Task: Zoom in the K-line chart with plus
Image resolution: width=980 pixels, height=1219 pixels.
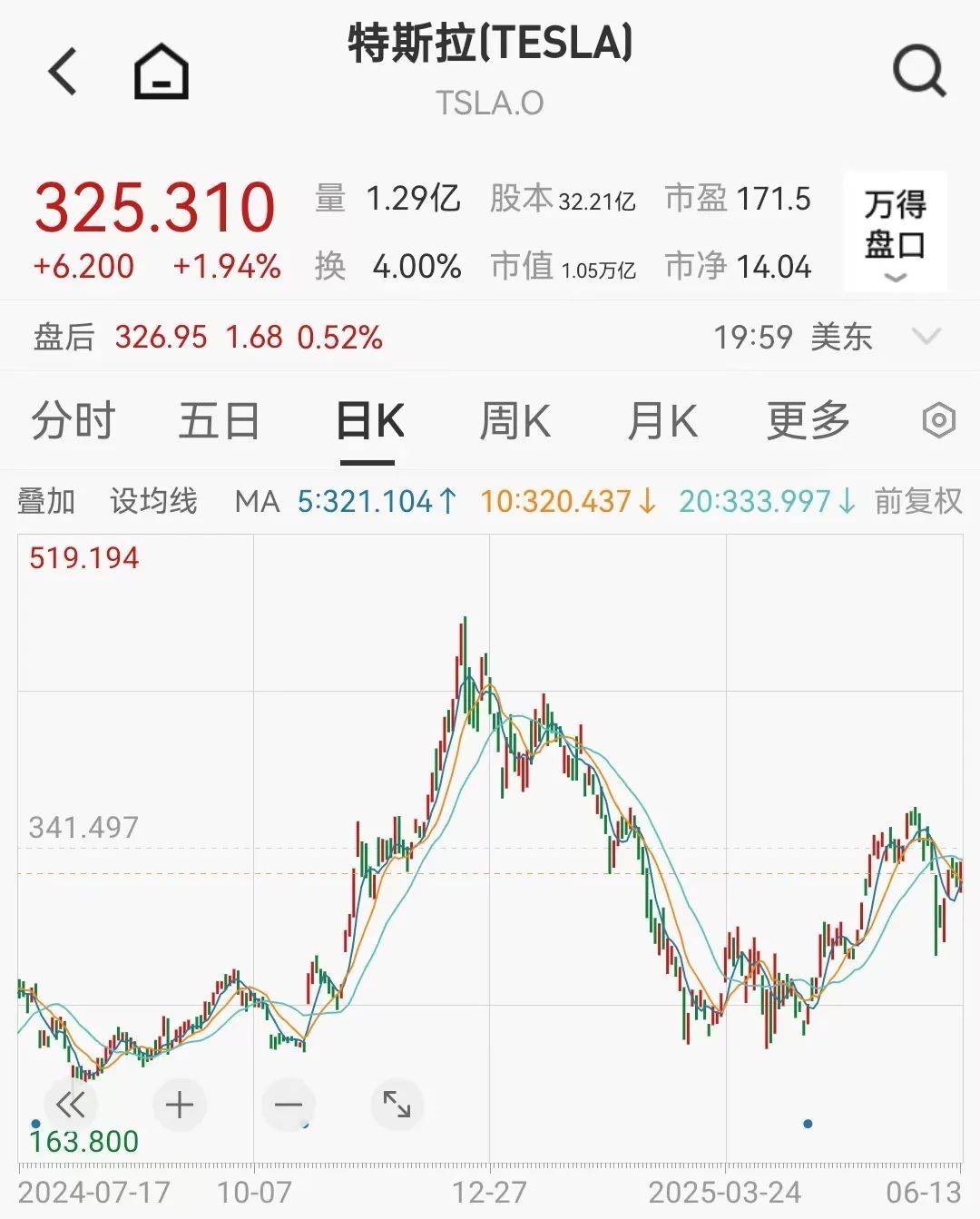Action: point(180,1105)
